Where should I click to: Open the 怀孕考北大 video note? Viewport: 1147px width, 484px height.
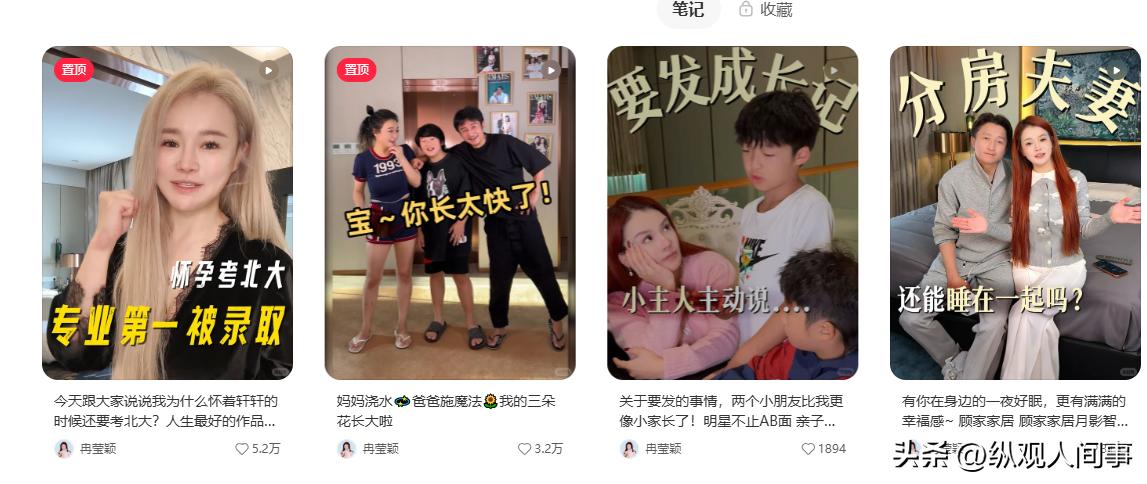(167, 212)
